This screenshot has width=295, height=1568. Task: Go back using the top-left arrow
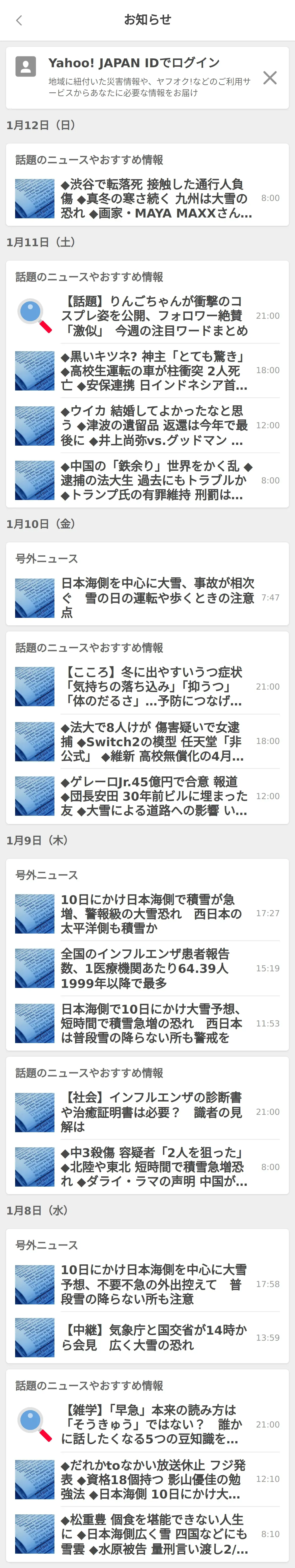pos(19,20)
